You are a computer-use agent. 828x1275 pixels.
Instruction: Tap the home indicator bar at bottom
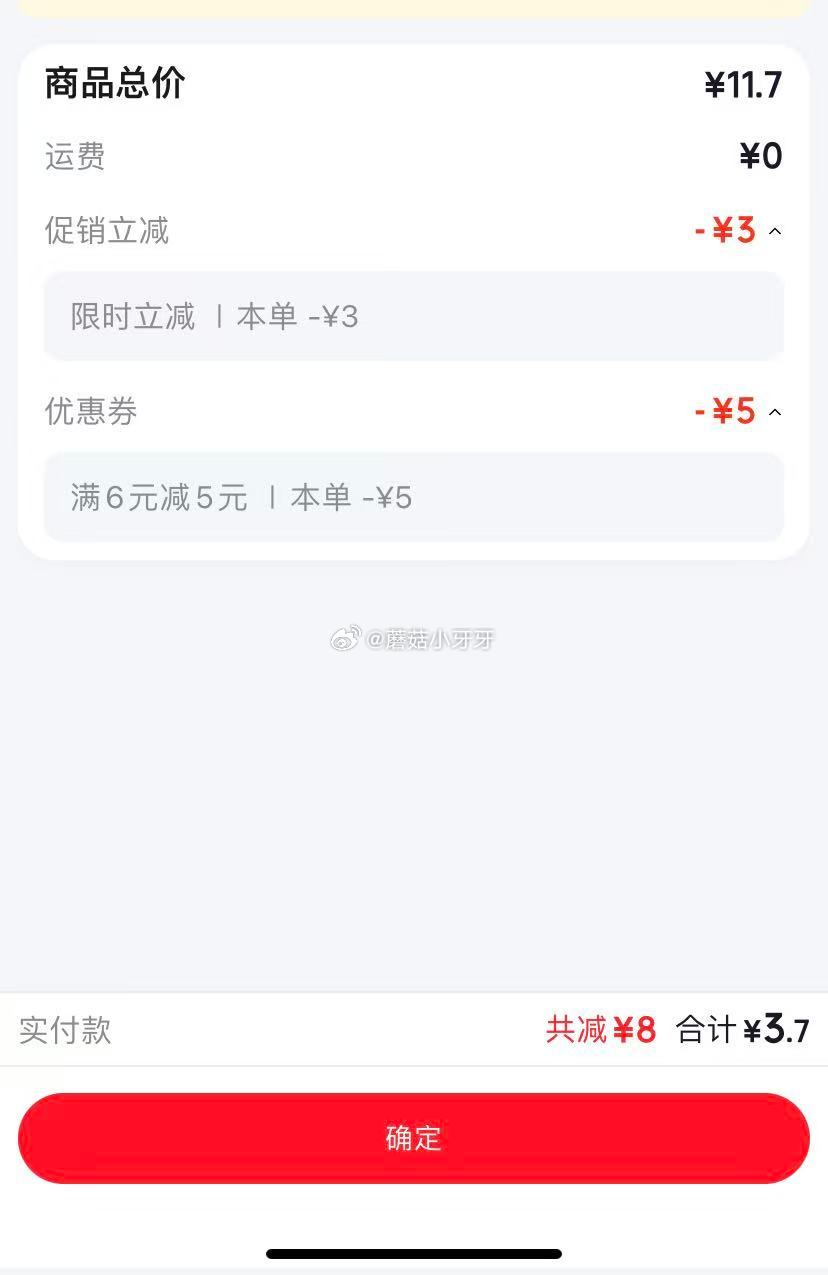tap(414, 1251)
